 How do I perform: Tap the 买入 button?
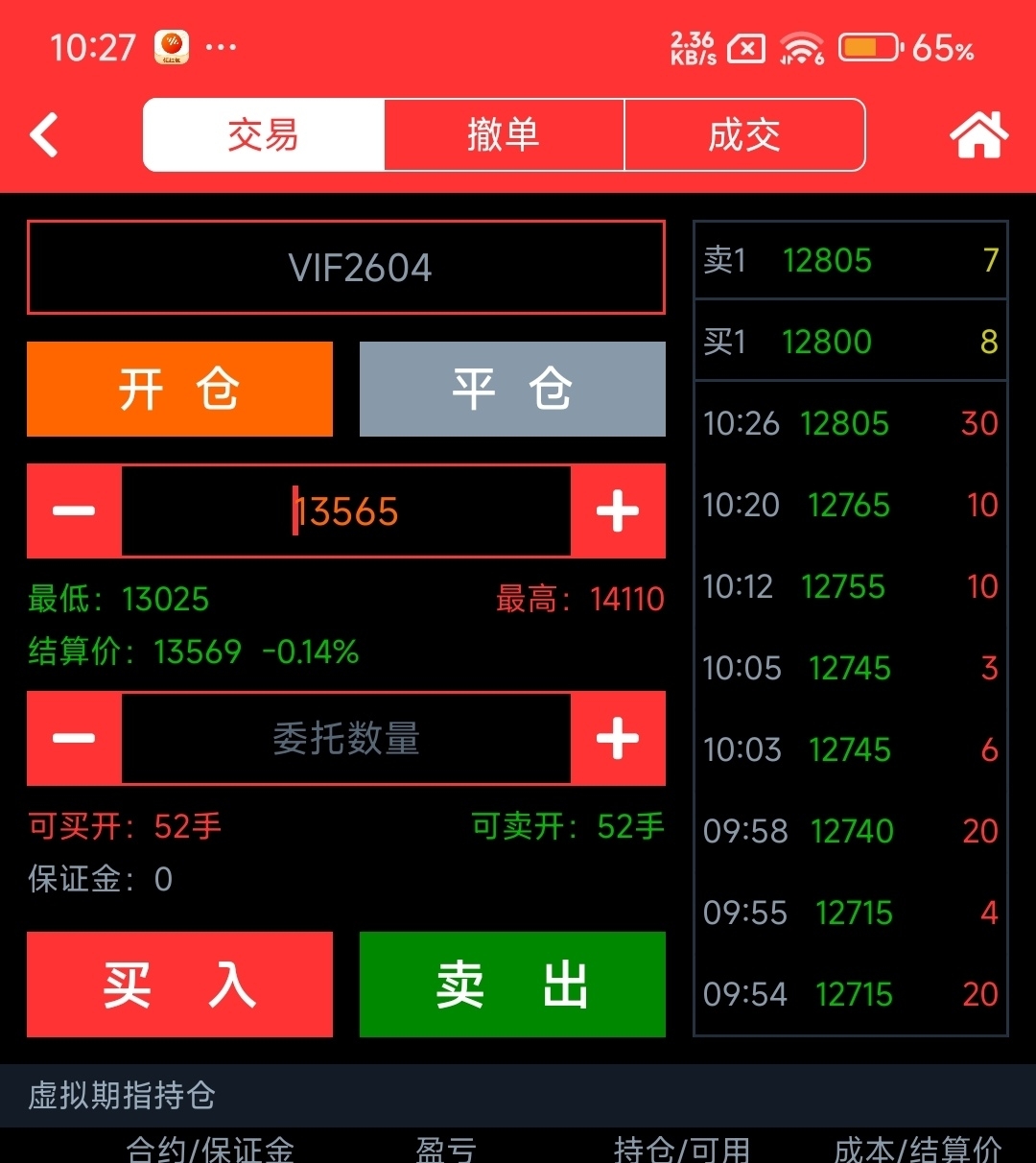tap(179, 985)
